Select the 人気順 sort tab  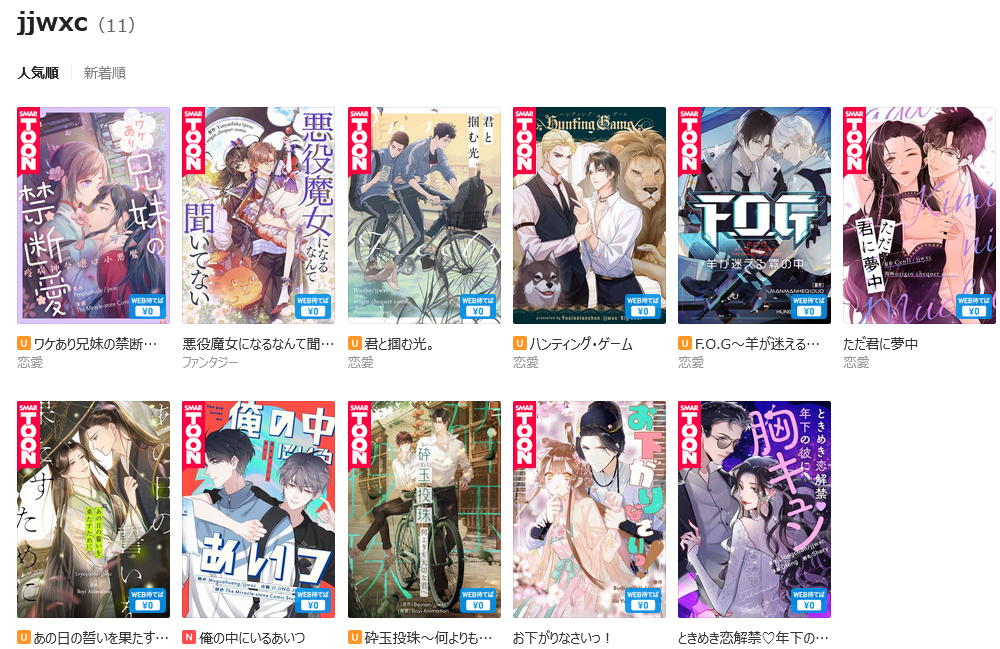(38, 73)
